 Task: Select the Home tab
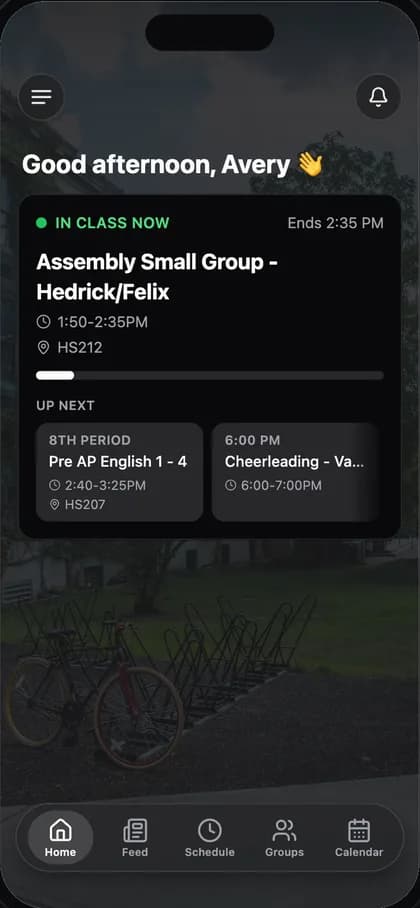click(60, 837)
